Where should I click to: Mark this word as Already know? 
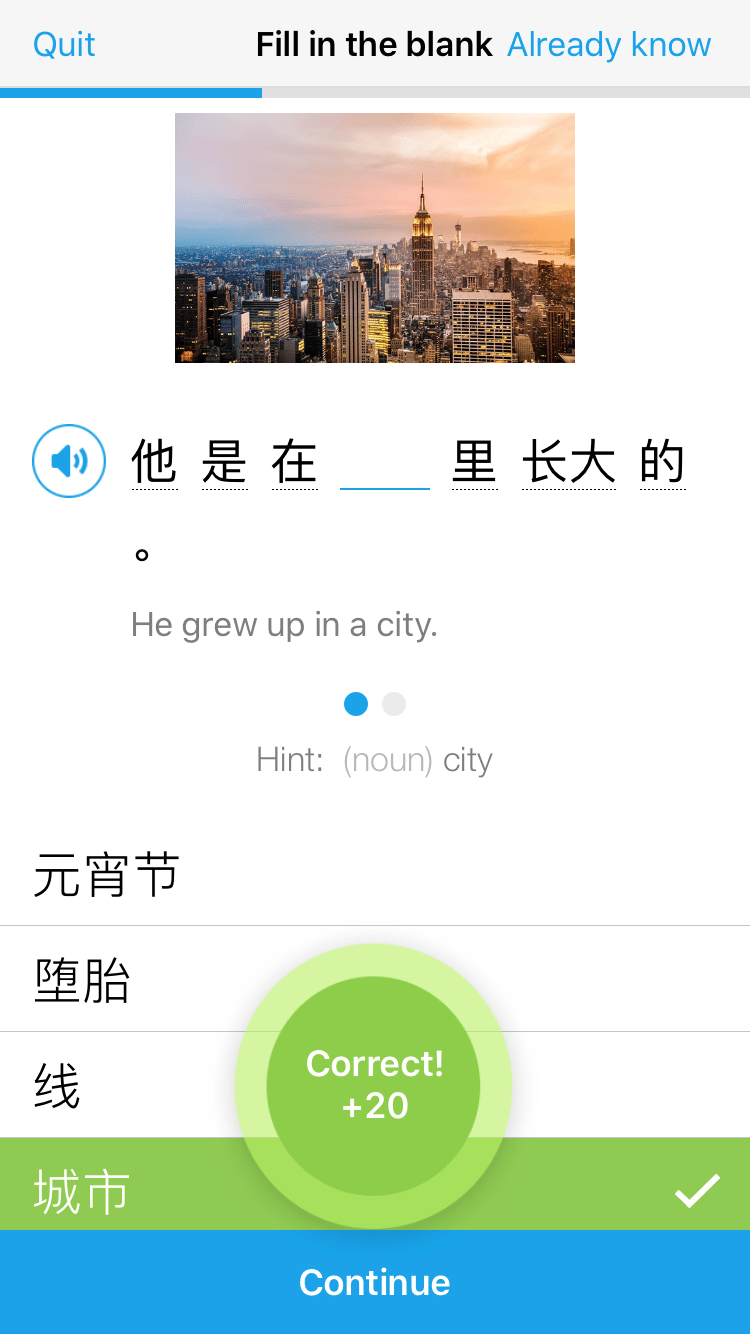point(609,45)
